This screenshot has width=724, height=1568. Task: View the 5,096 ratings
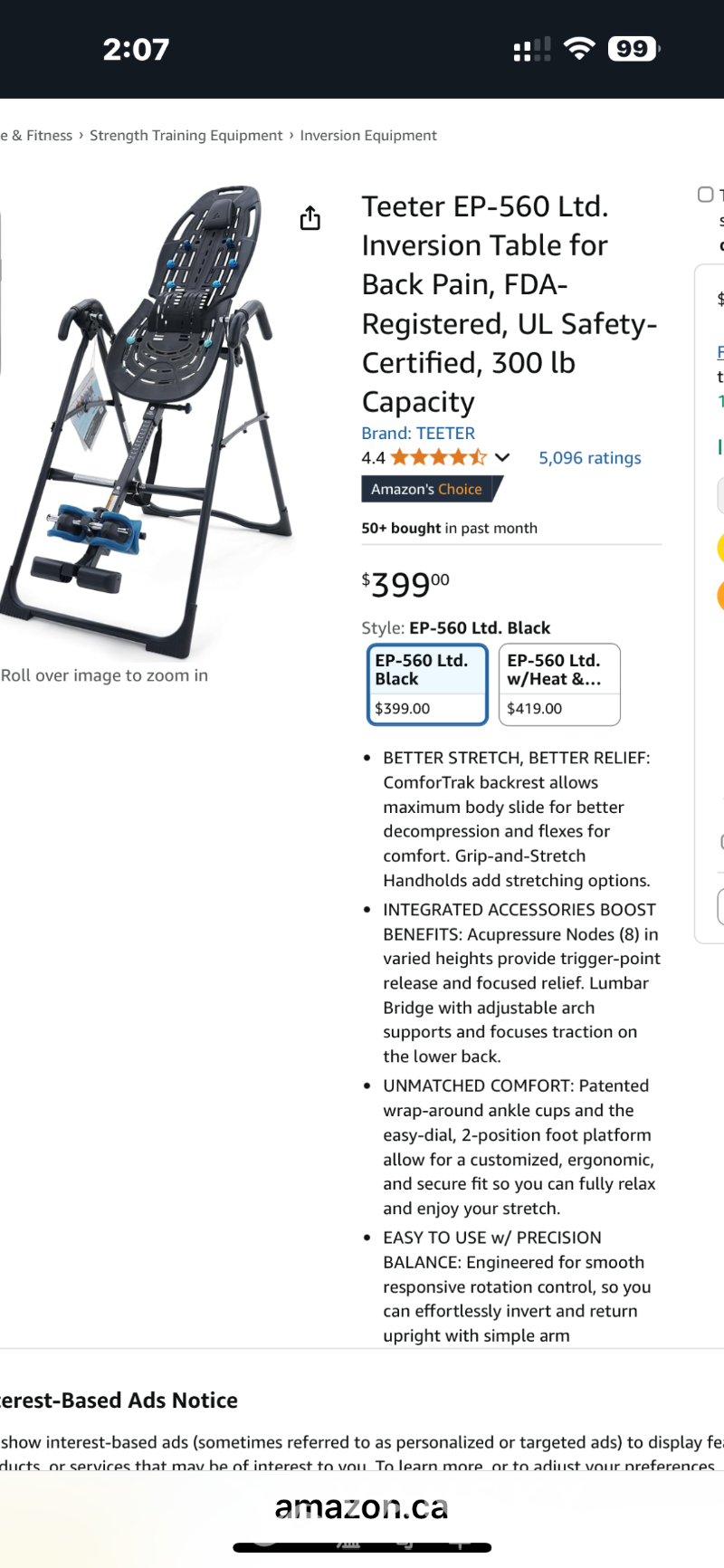589,458
